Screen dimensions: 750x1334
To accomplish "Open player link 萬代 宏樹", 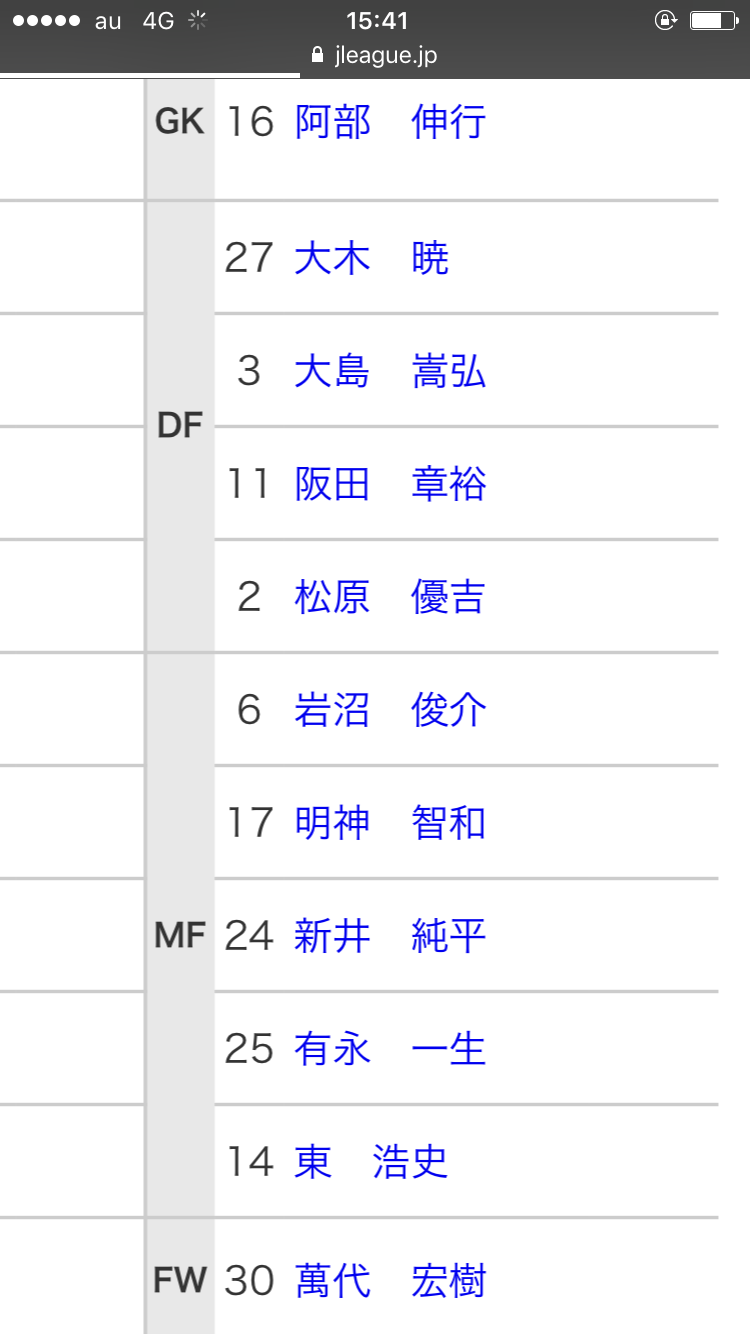I will (x=390, y=1281).
